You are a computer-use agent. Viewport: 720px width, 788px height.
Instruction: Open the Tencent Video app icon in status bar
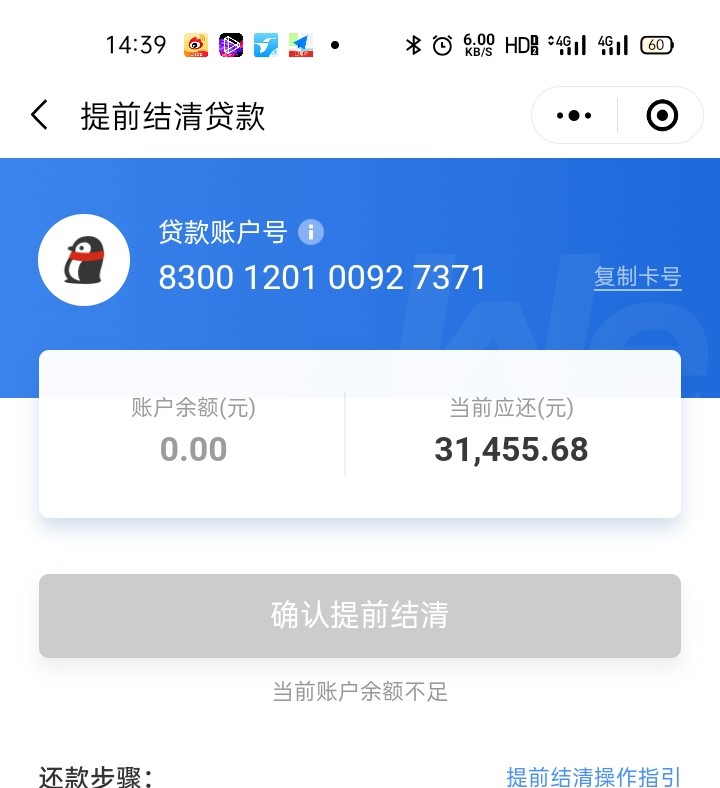[232, 45]
